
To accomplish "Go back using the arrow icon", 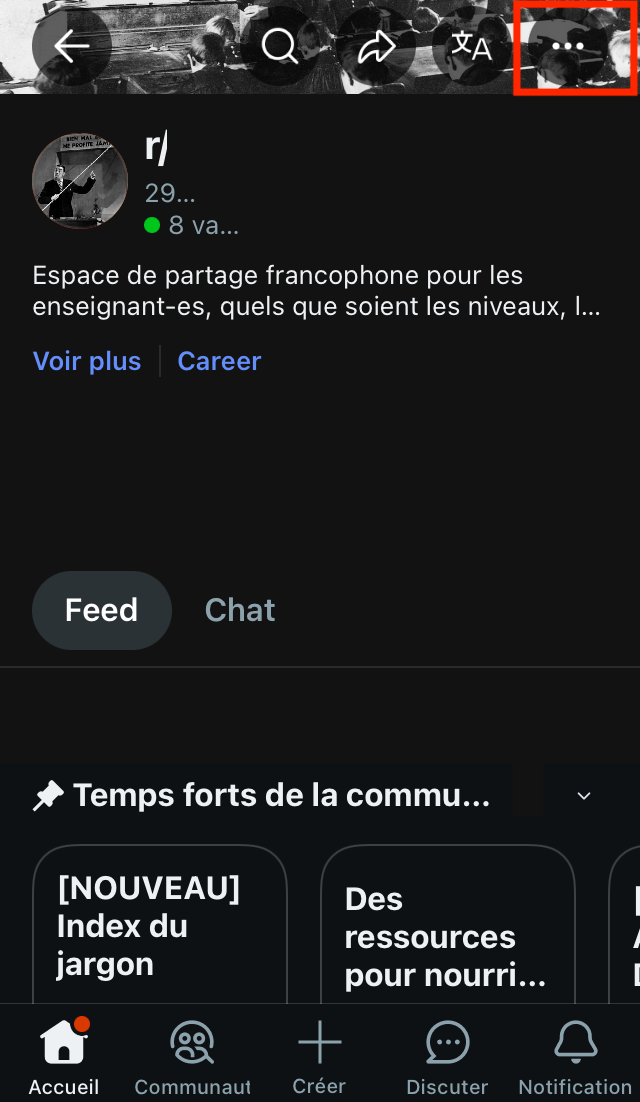I will click(x=71, y=46).
